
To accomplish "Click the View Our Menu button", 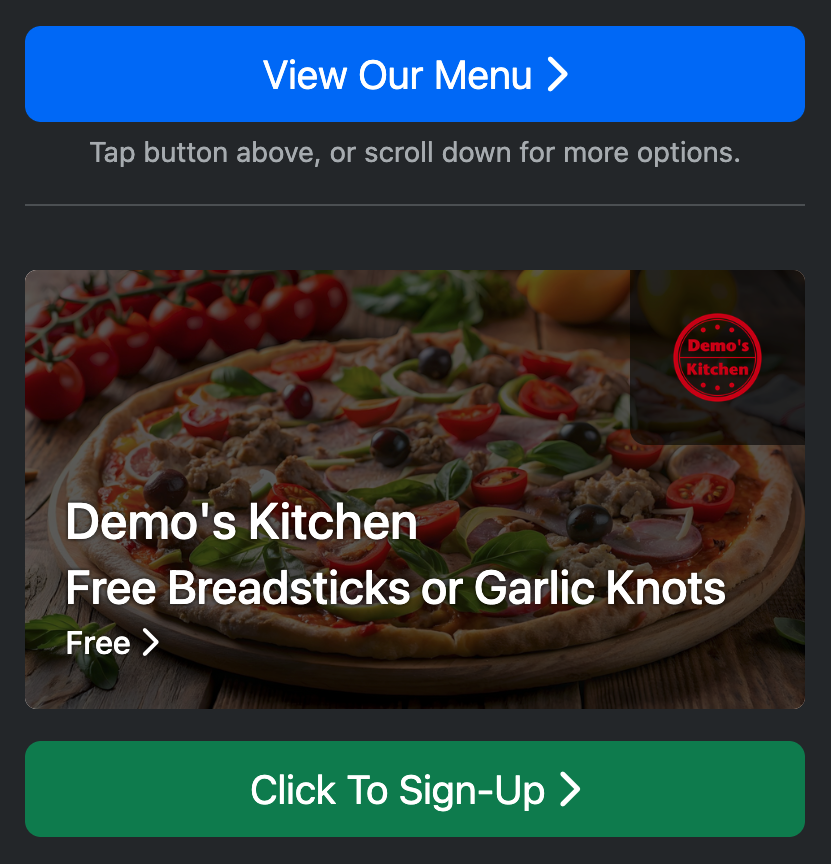I will (x=415, y=74).
